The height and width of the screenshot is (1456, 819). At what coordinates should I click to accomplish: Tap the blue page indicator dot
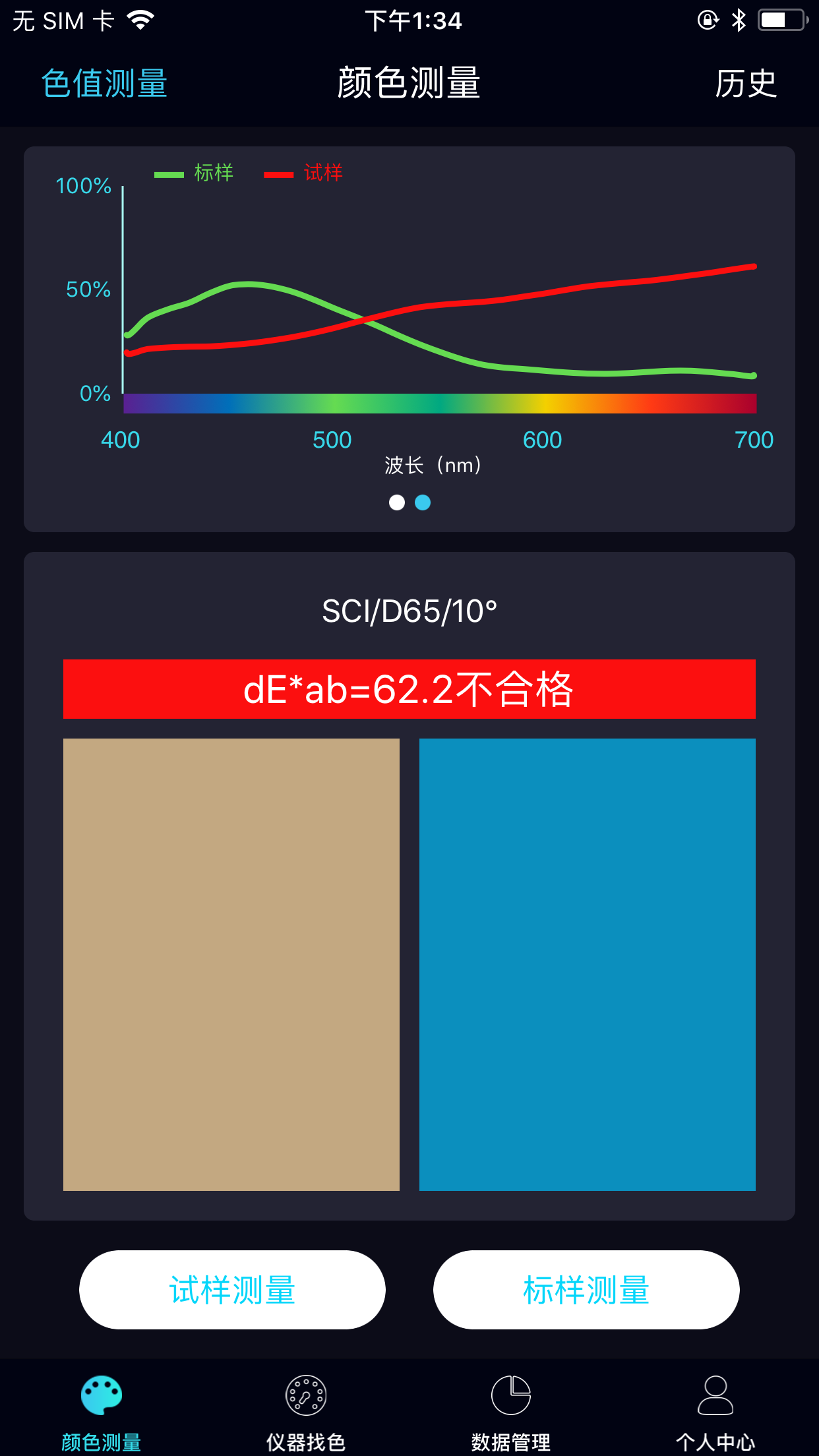coord(423,503)
